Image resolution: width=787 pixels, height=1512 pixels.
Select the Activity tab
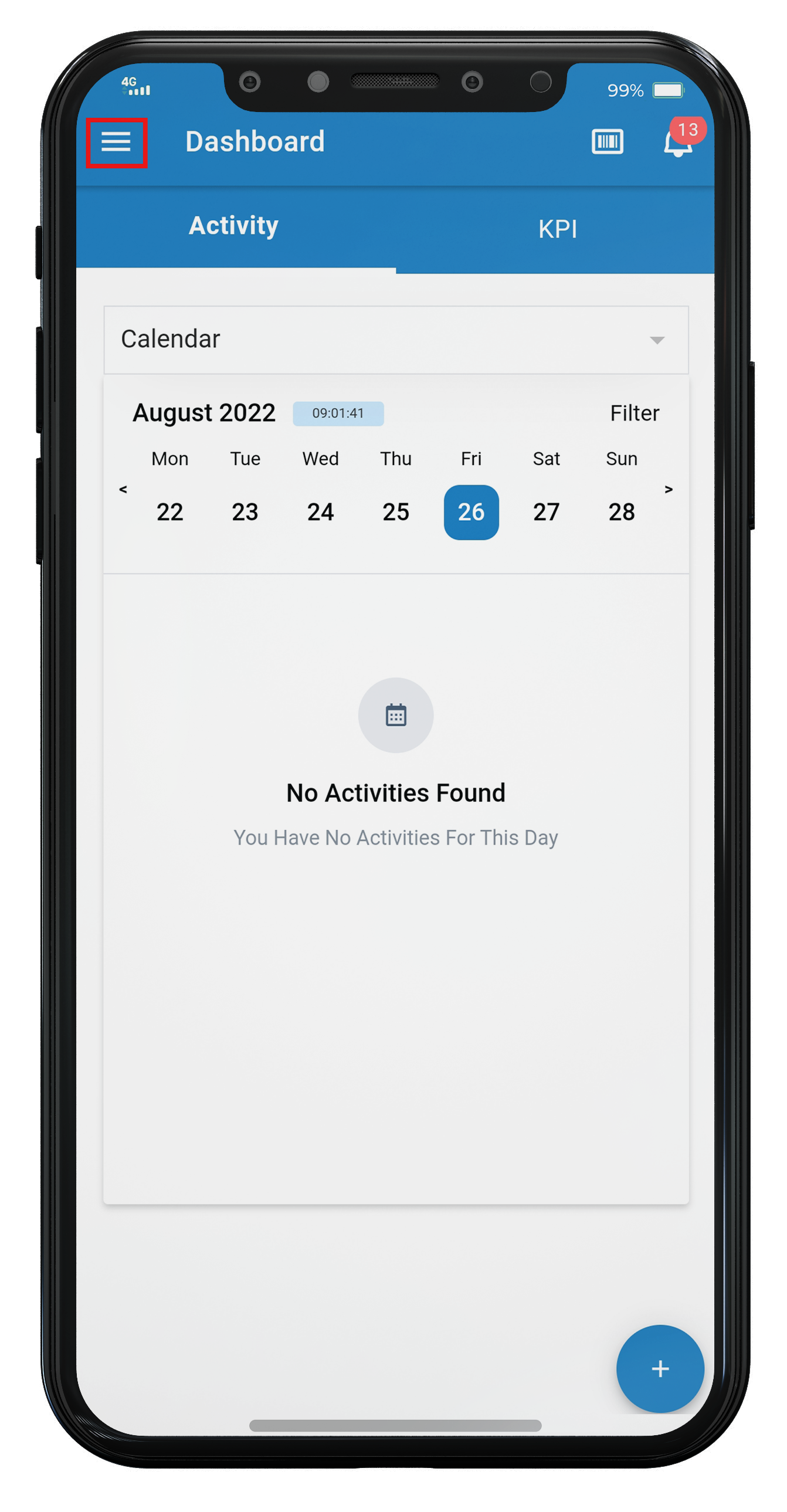click(x=233, y=226)
